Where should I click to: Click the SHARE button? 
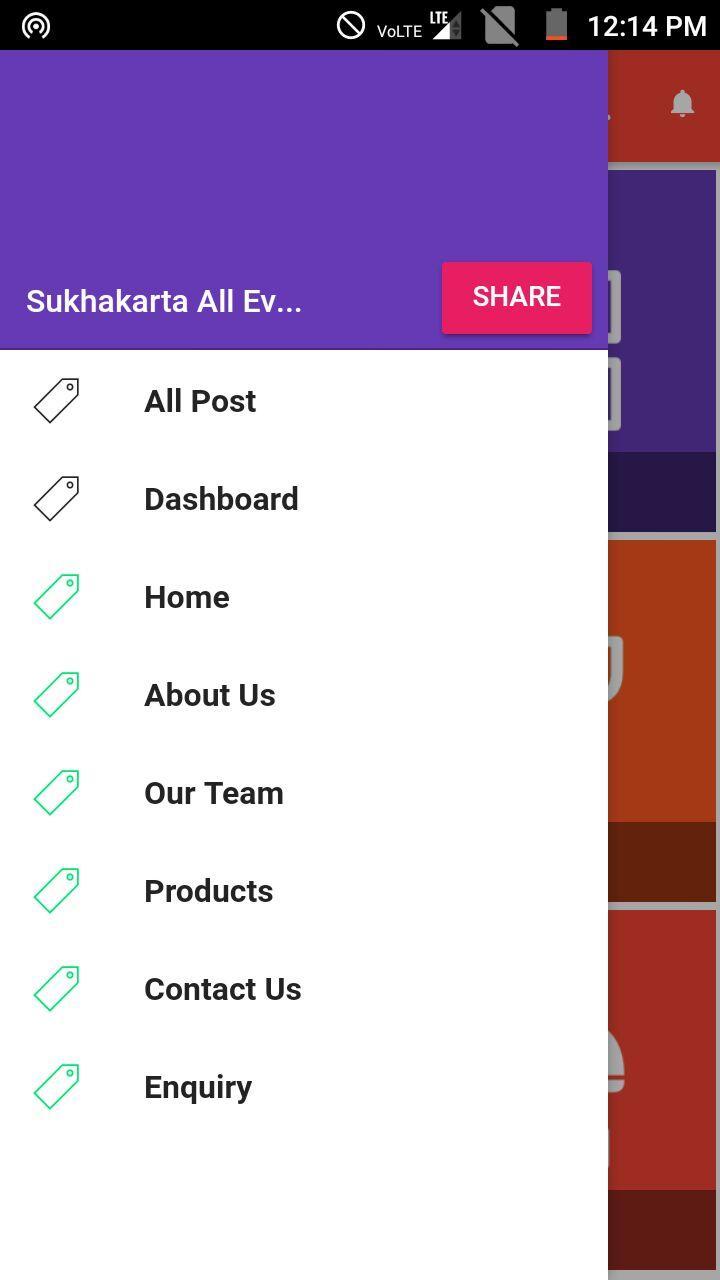(516, 296)
